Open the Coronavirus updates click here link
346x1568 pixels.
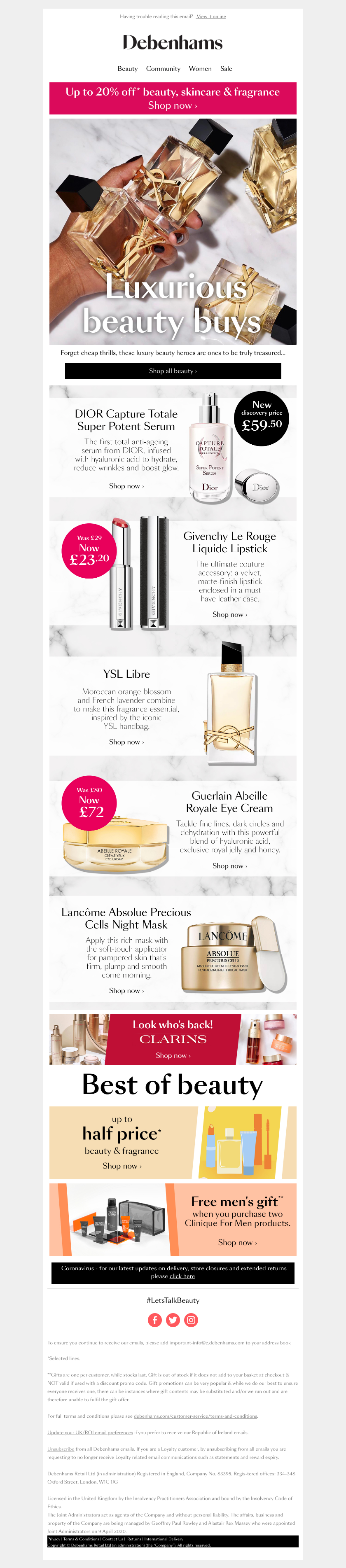click(x=182, y=1276)
